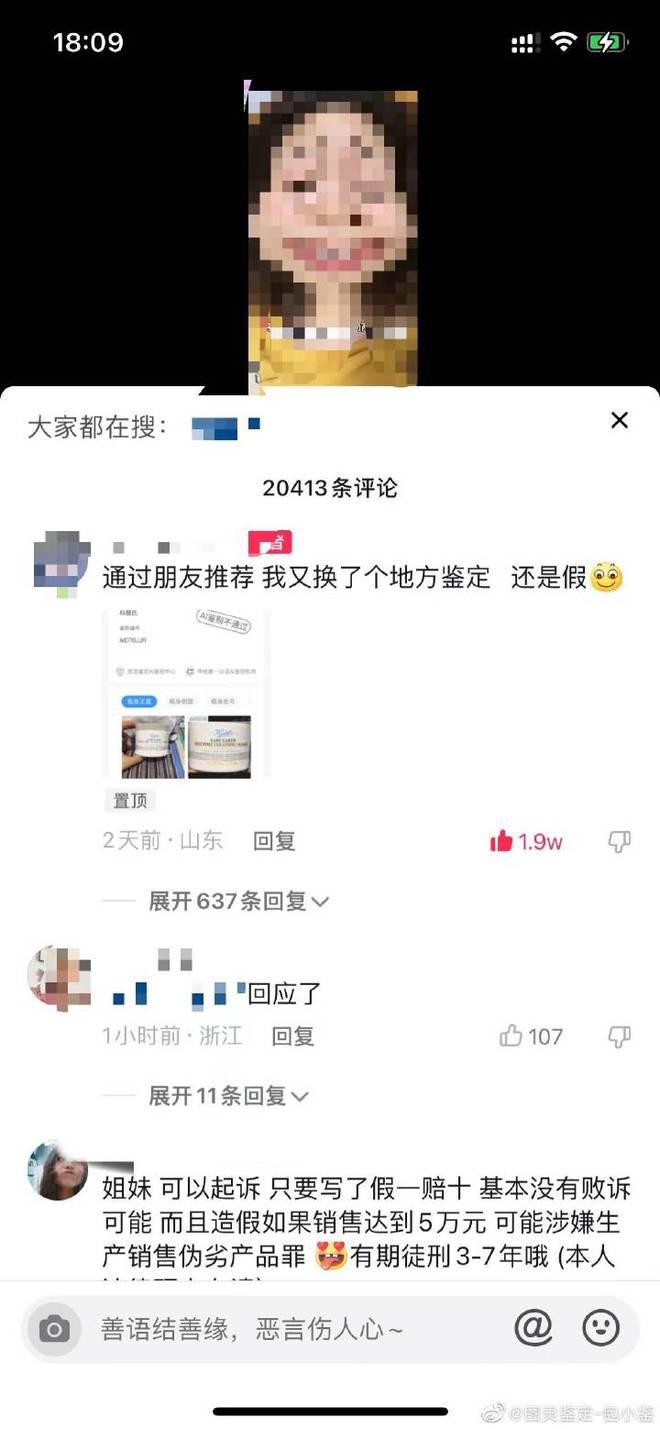
Task: Dislike the pinned comment from 山东
Action: coord(619,842)
